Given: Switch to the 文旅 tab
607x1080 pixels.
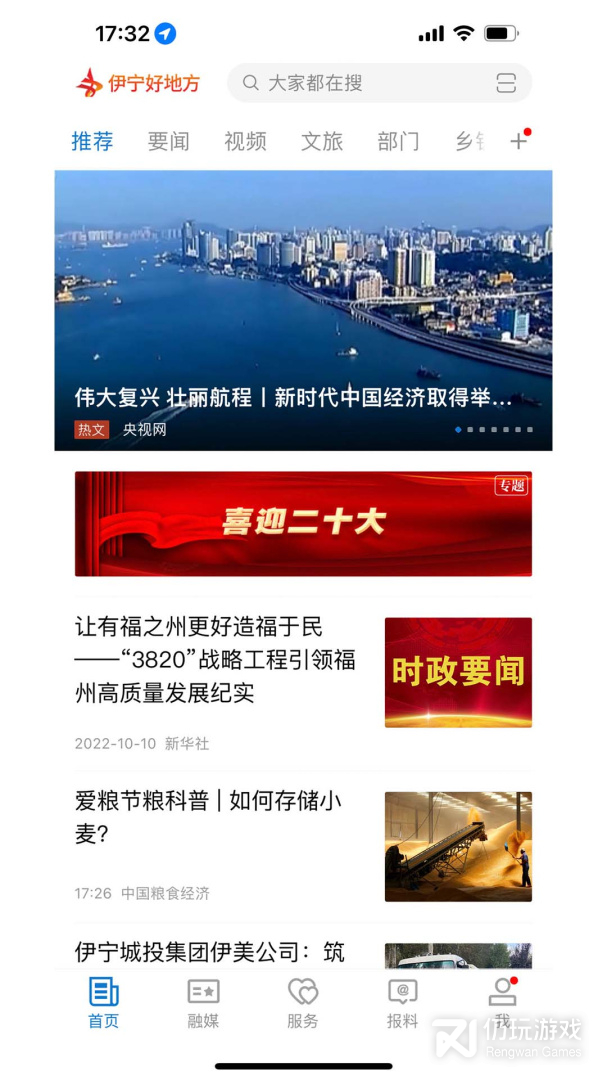Looking at the screenshot, I should tap(322, 141).
